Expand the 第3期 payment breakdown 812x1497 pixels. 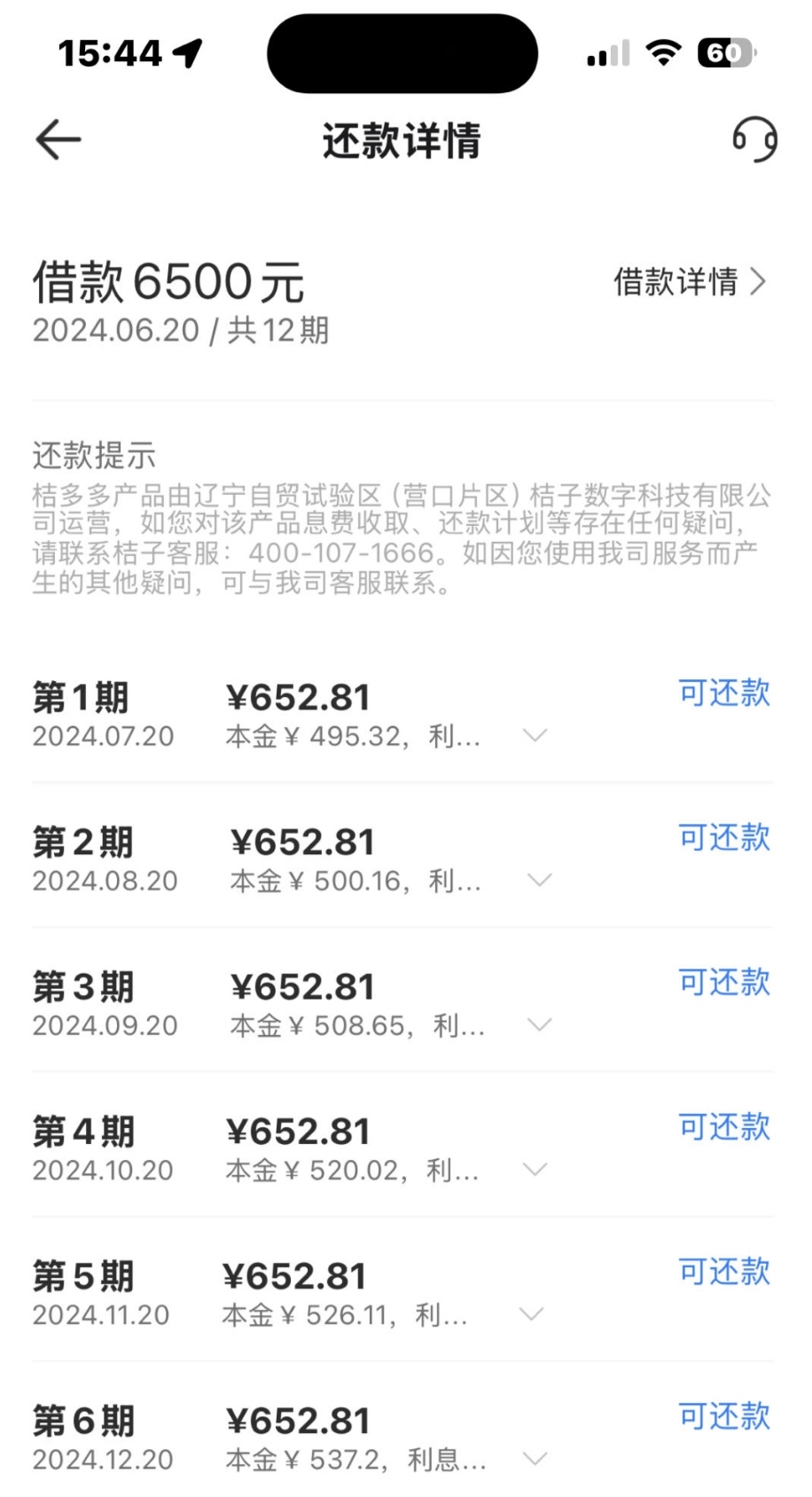point(539,1024)
